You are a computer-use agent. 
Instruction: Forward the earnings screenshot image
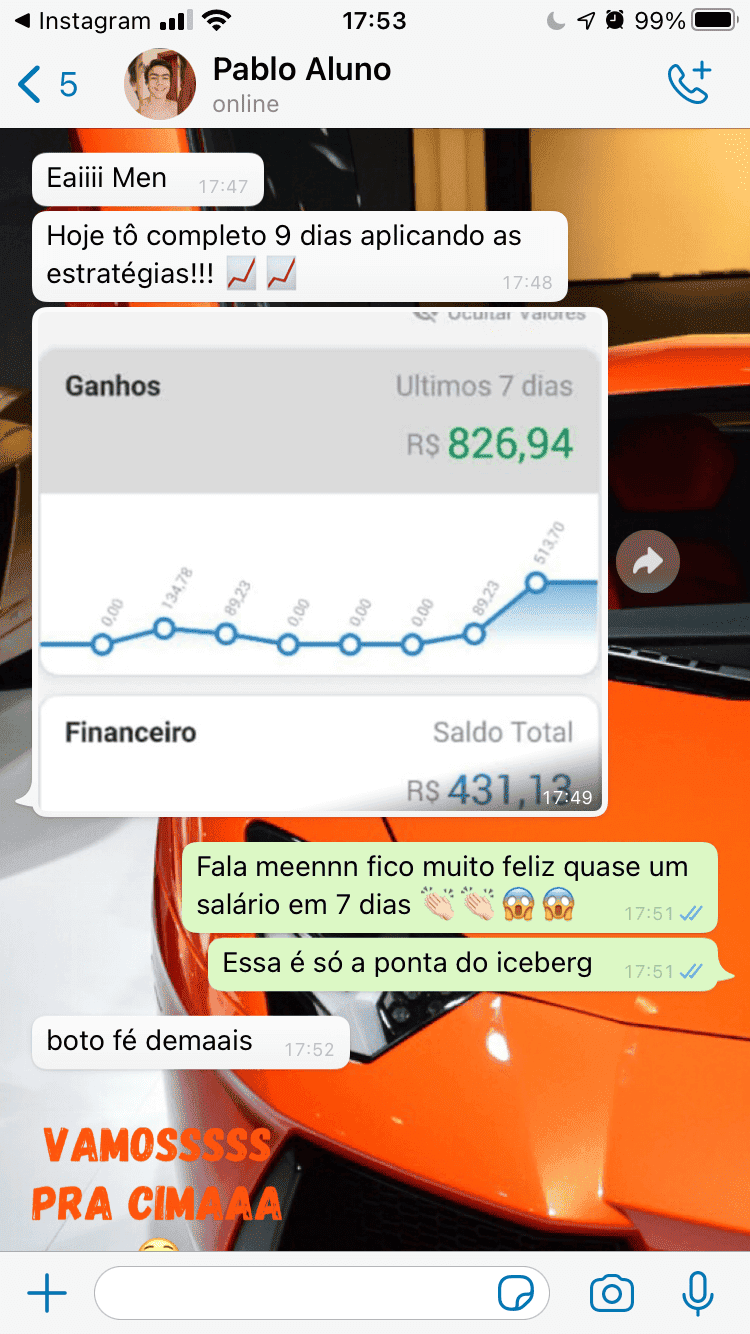point(648,562)
